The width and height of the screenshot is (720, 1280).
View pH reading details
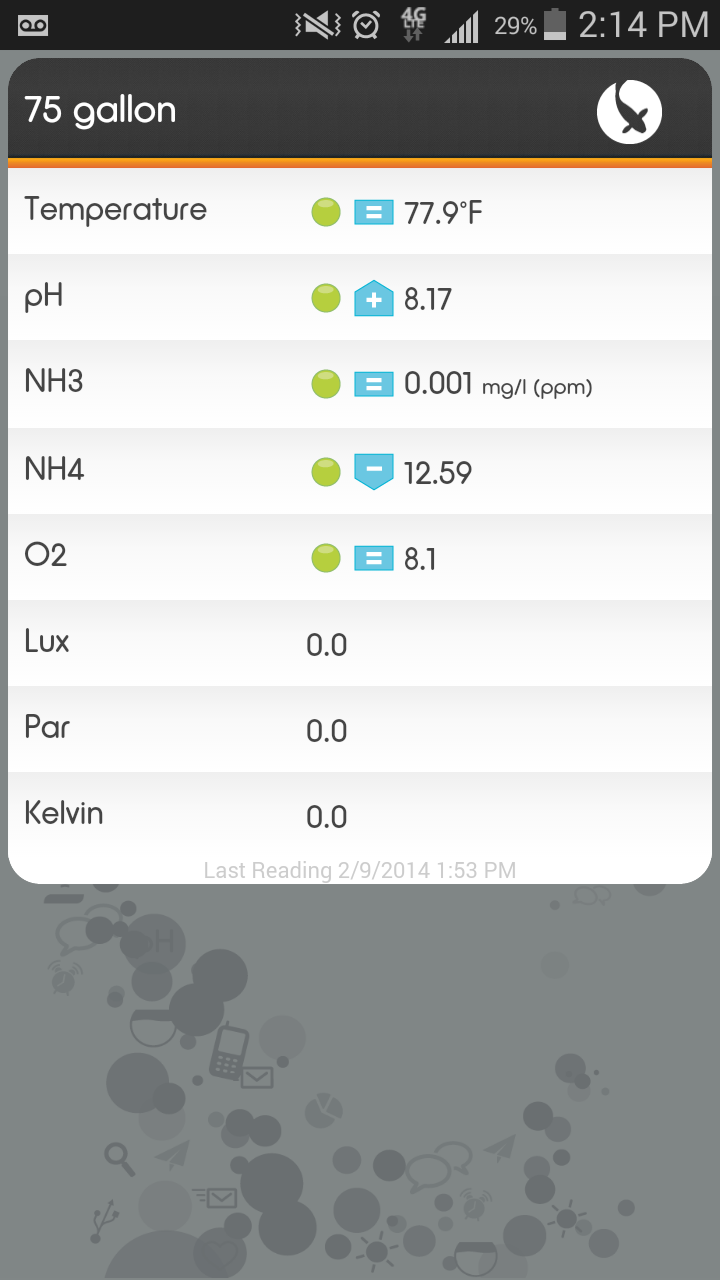coord(360,298)
